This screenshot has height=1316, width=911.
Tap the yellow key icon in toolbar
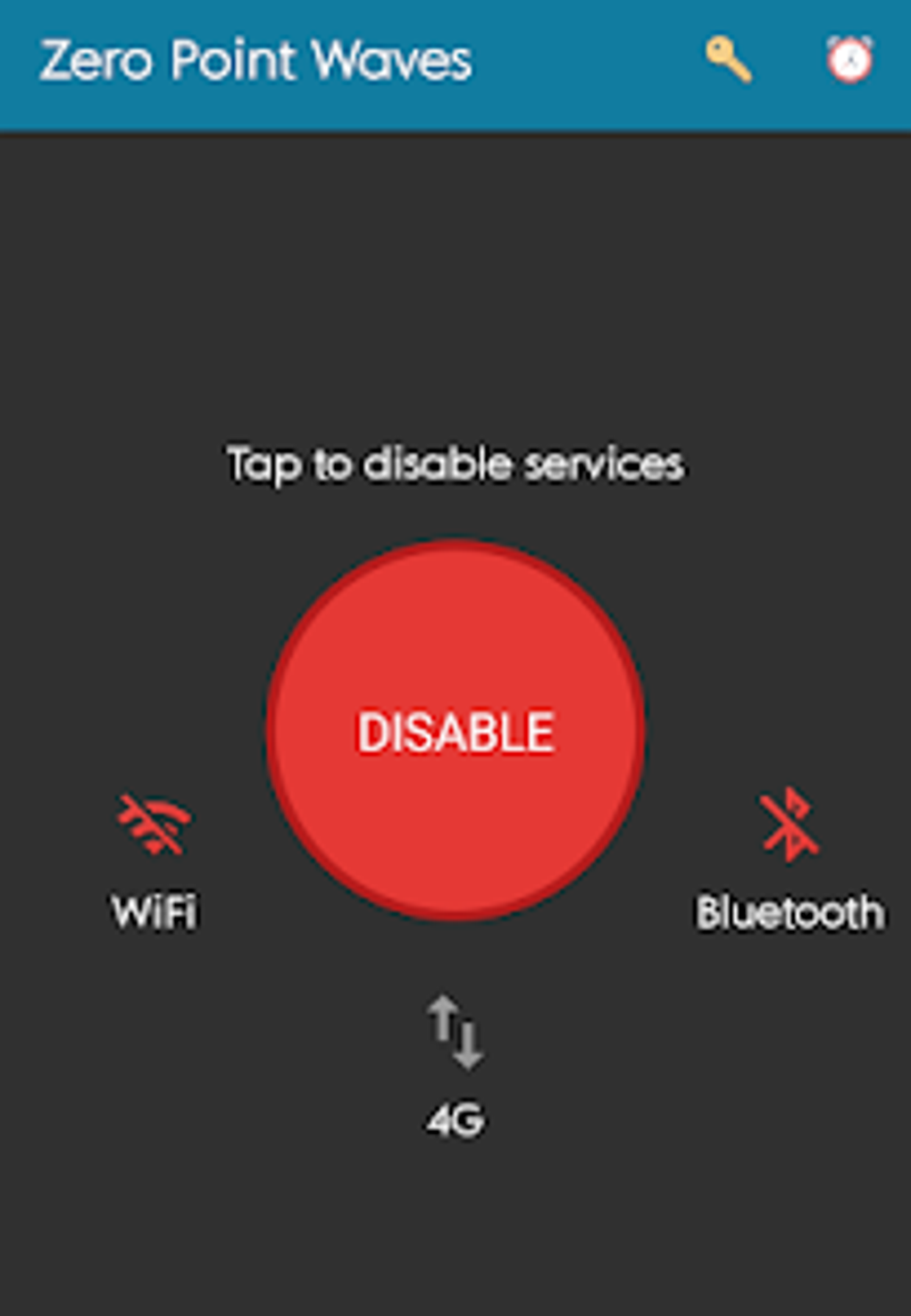pyautogui.click(x=728, y=60)
